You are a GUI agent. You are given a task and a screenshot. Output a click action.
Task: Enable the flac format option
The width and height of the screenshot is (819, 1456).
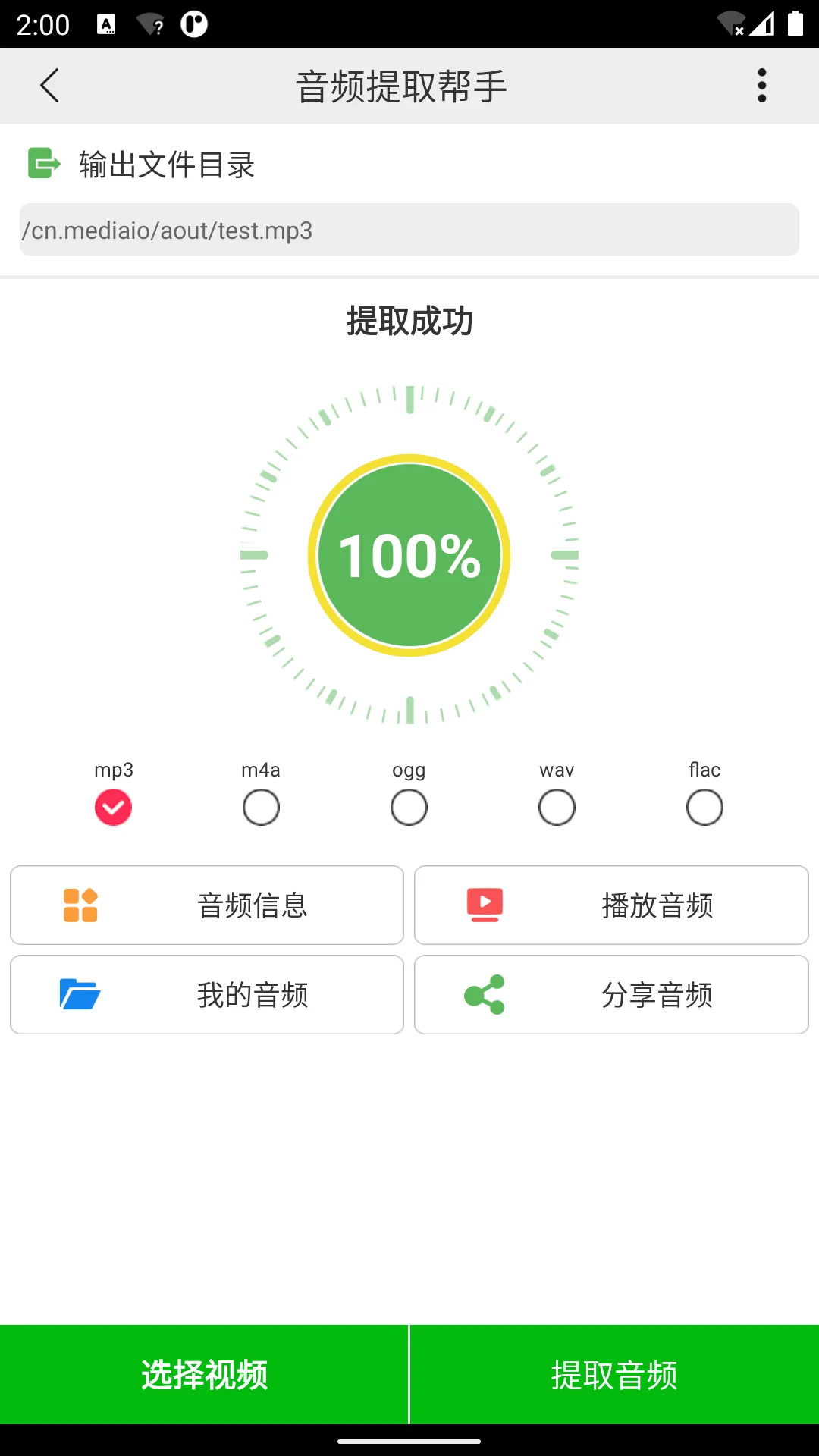[704, 807]
